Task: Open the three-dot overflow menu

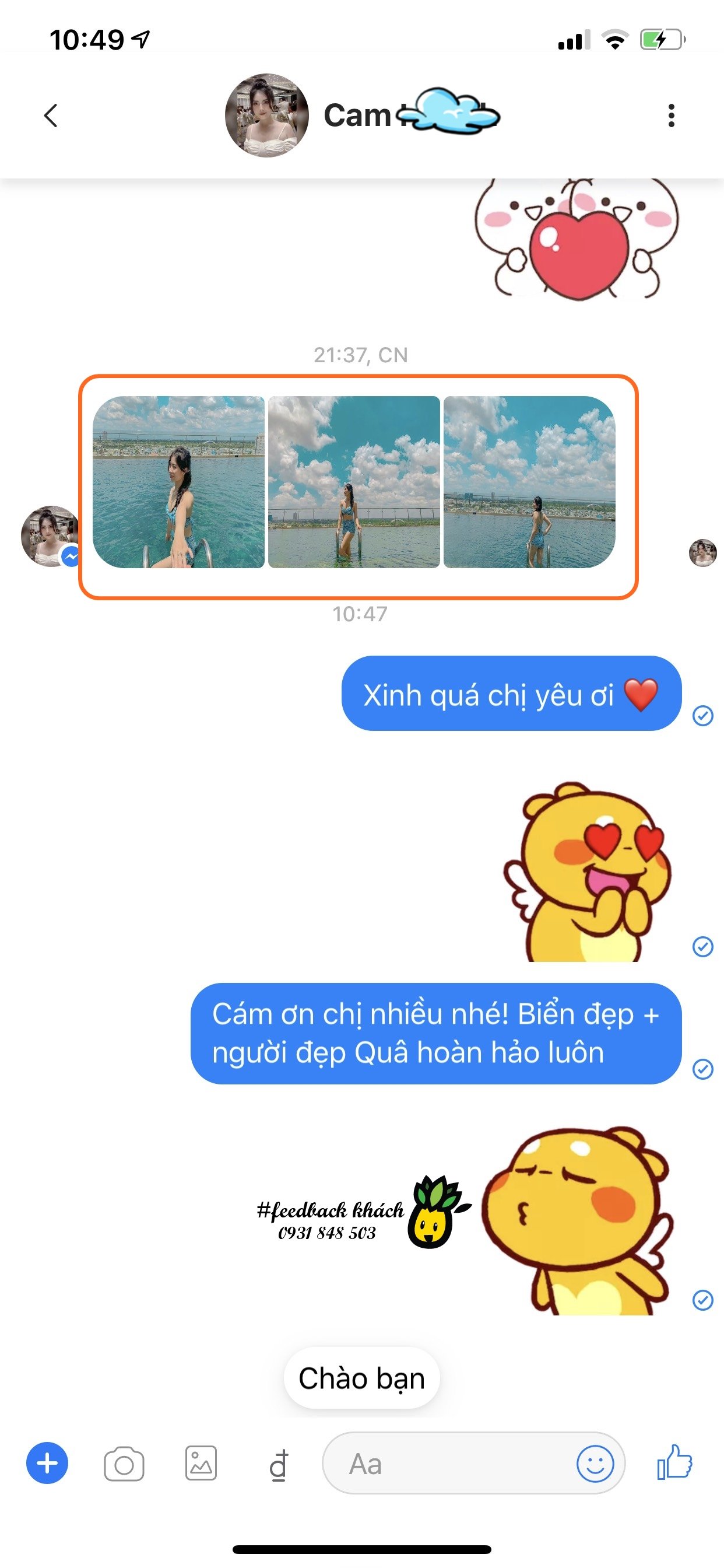Action: click(671, 115)
